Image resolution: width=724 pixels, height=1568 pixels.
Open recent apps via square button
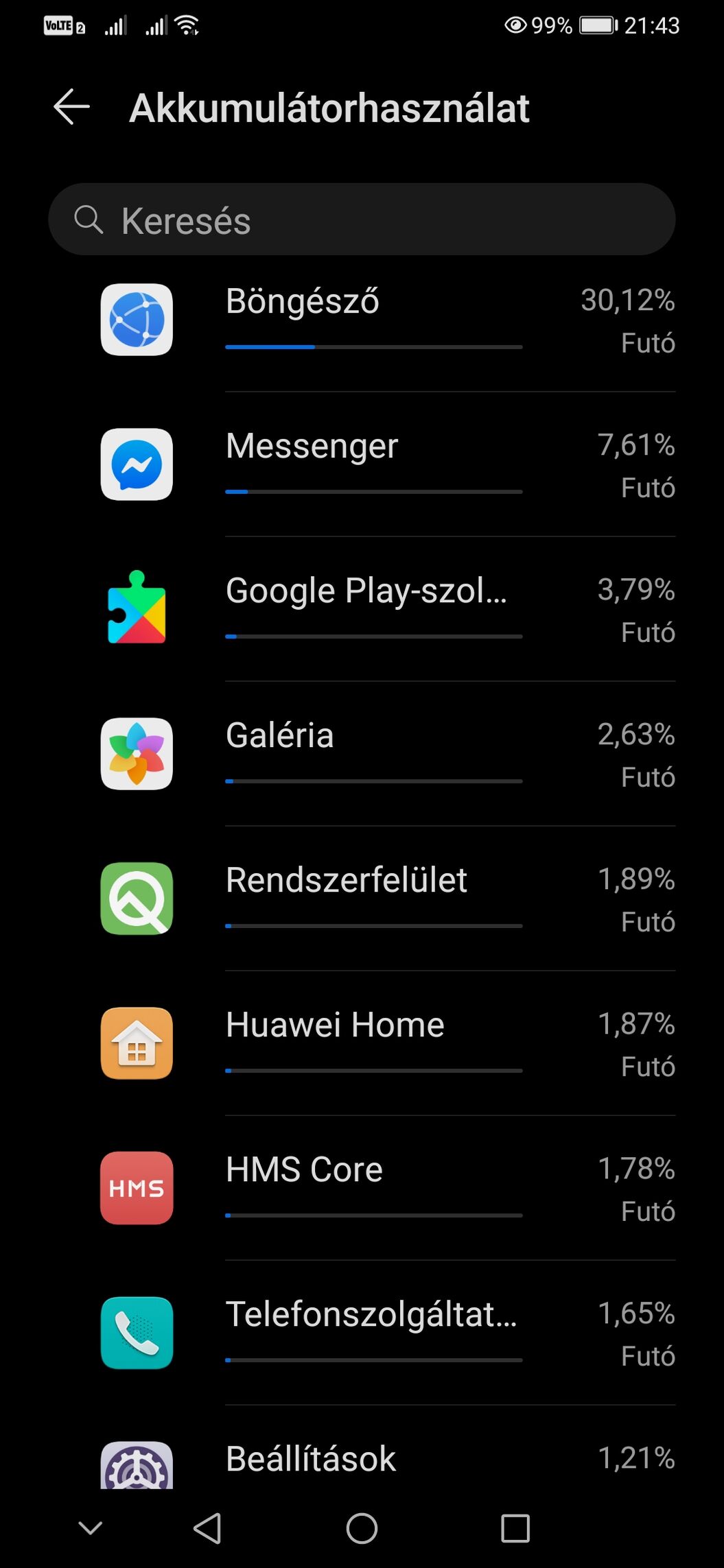pyautogui.click(x=515, y=1528)
